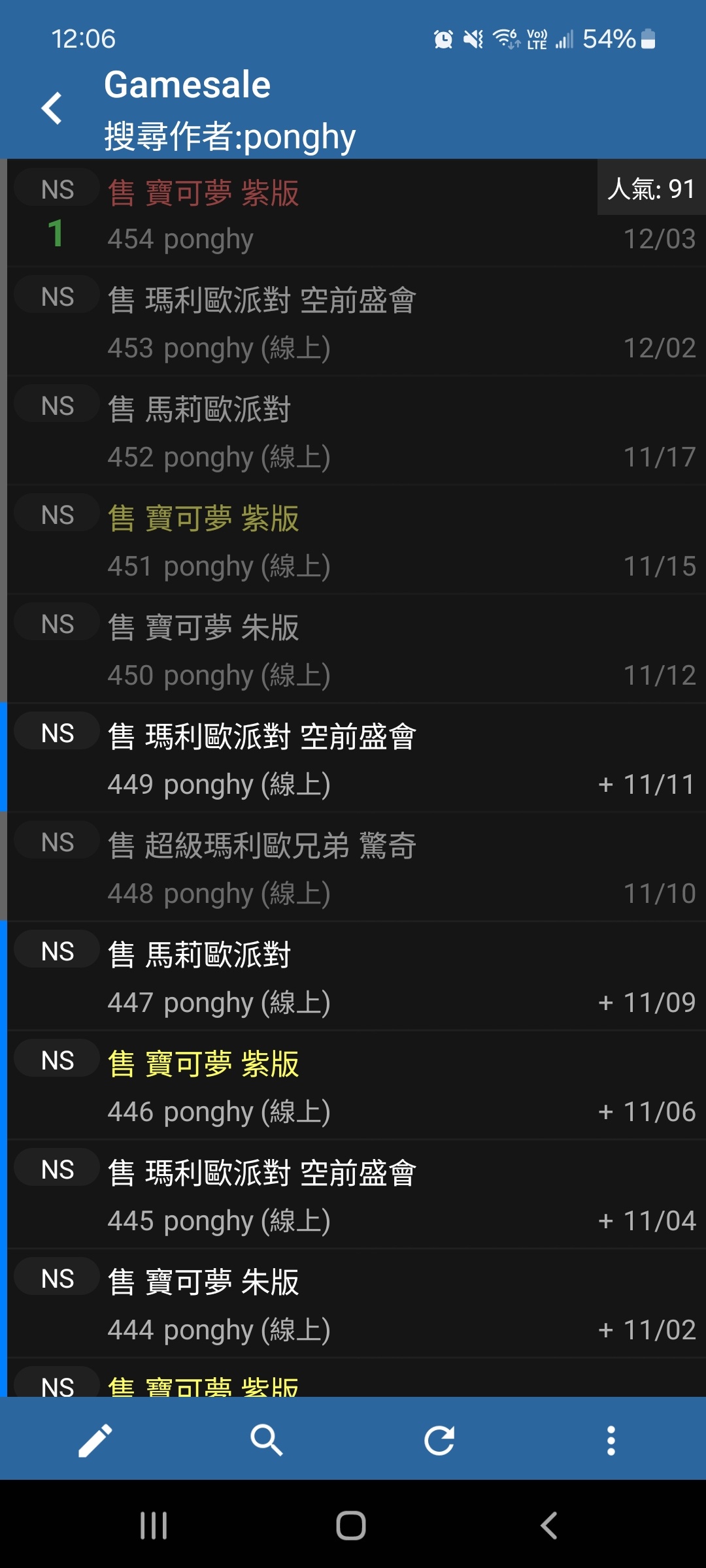Viewport: 706px width, 1568px height.
Task: Refresh the post list
Action: [439, 1440]
